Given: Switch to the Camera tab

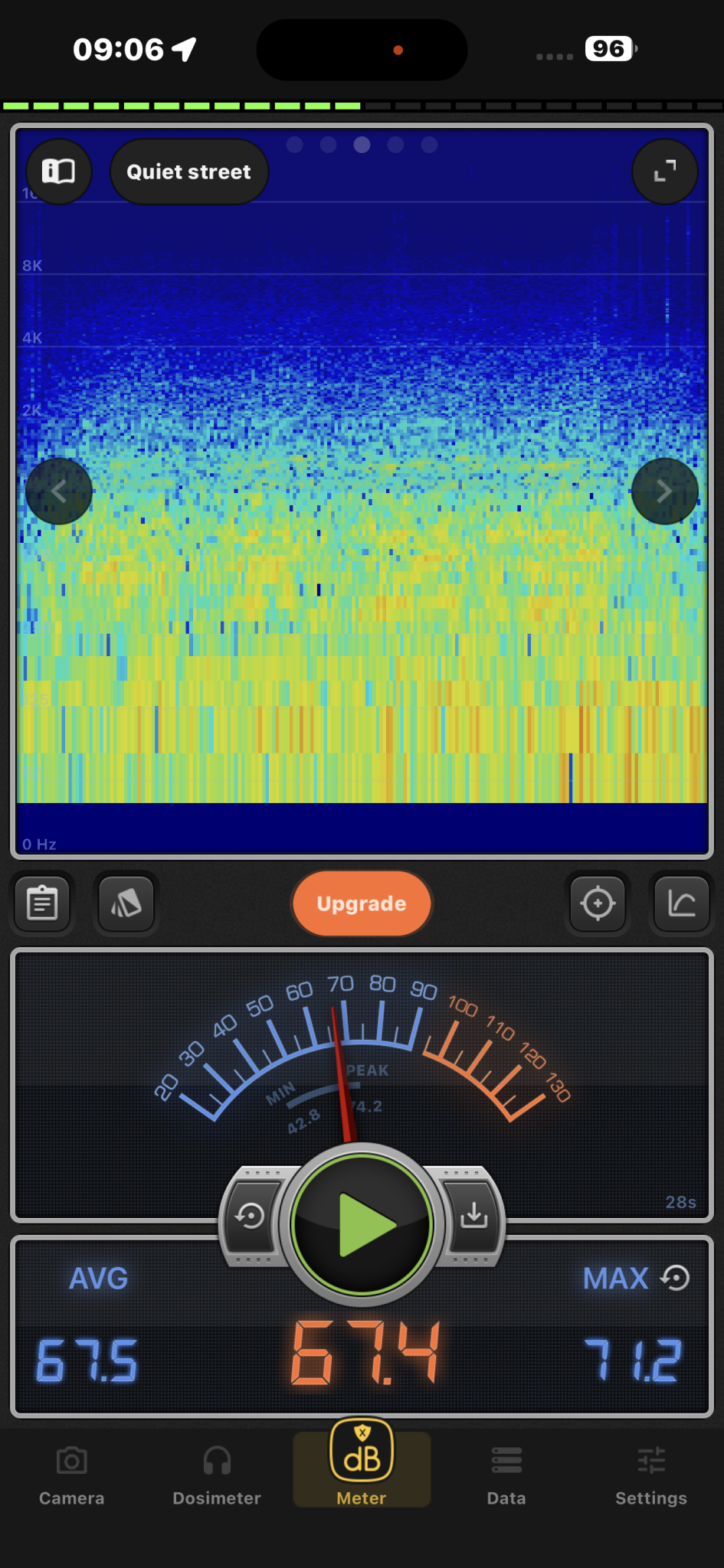Looking at the screenshot, I should click(x=71, y=1475).
